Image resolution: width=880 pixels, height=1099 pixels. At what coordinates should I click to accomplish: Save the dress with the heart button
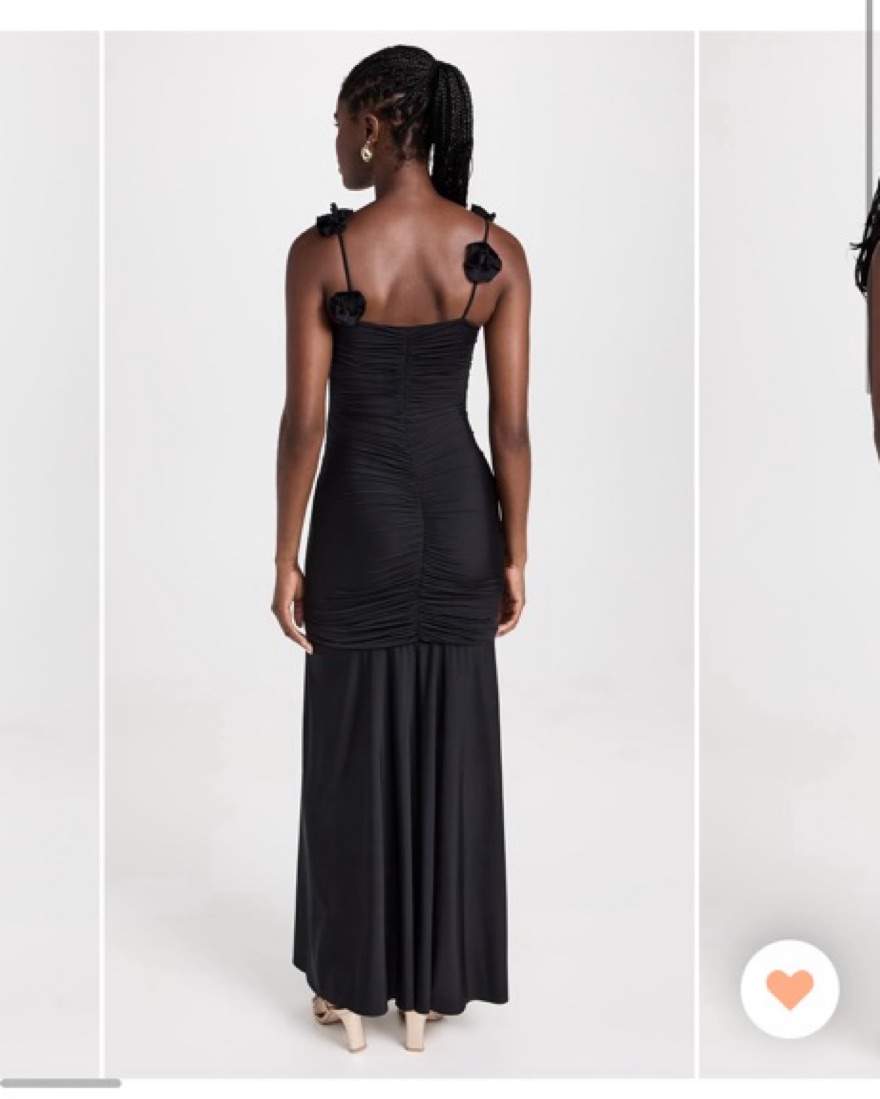pos(790,989)
